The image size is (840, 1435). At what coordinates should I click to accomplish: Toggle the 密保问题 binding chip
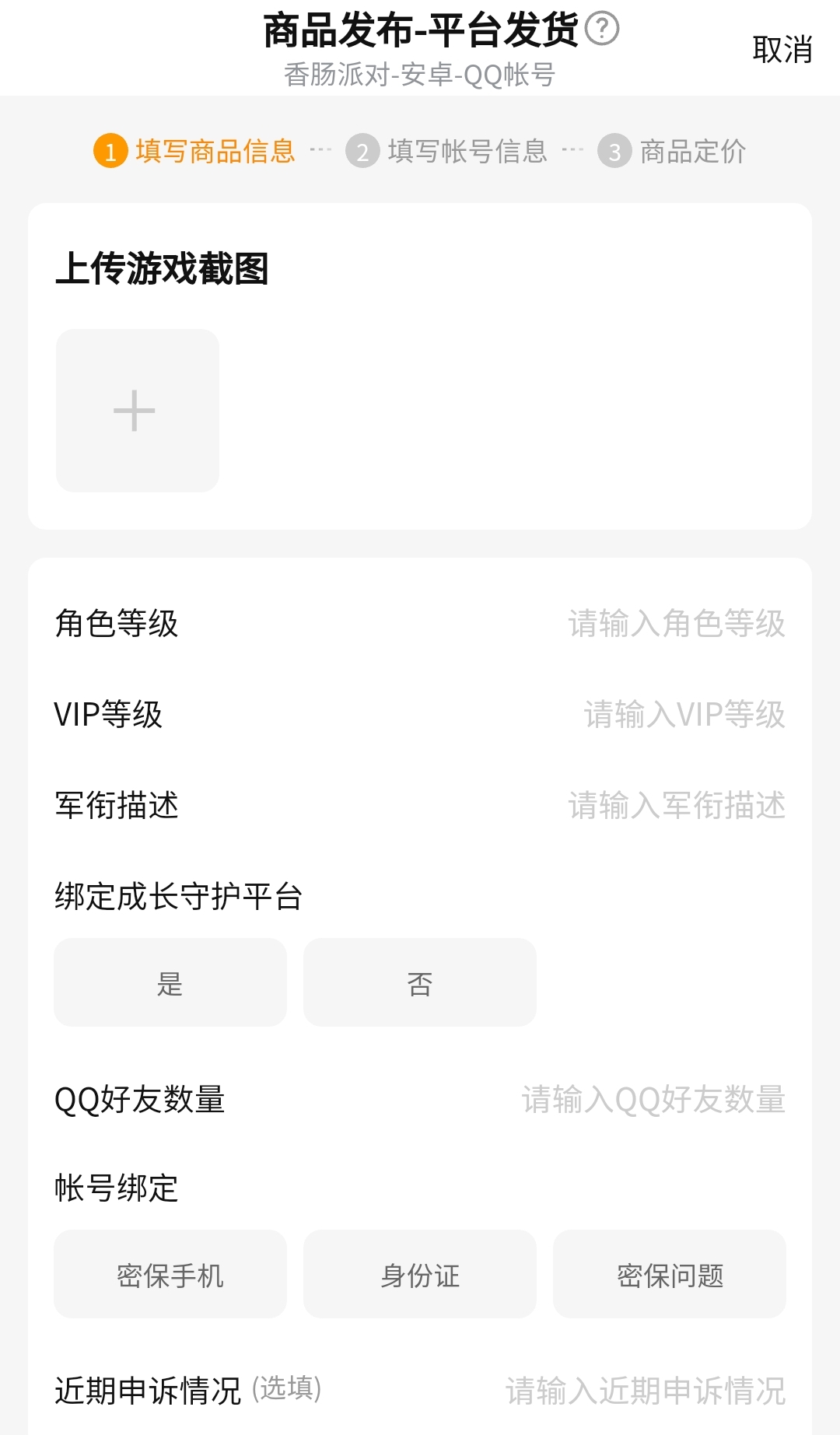(669, 1275)
